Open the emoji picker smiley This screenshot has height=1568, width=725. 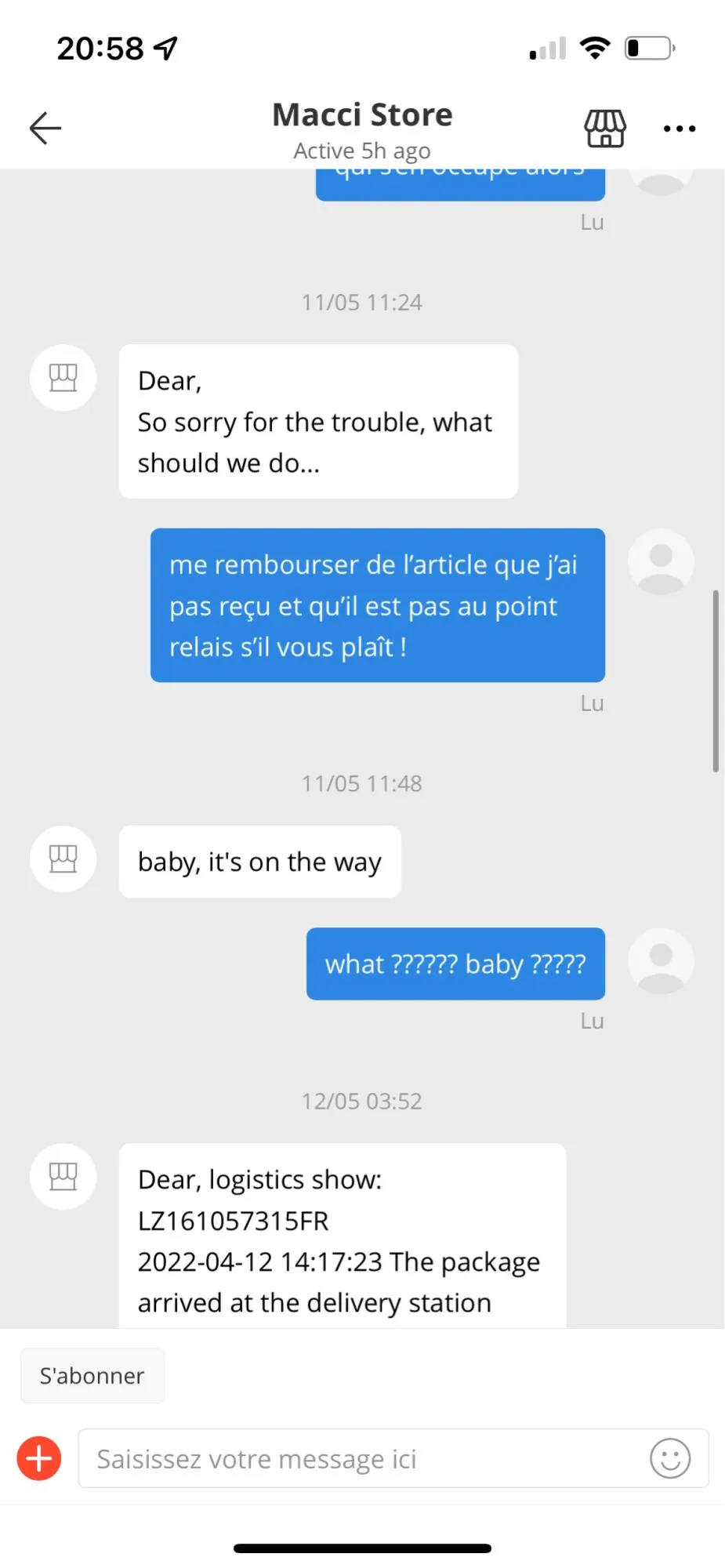[x=670, y=1458]
